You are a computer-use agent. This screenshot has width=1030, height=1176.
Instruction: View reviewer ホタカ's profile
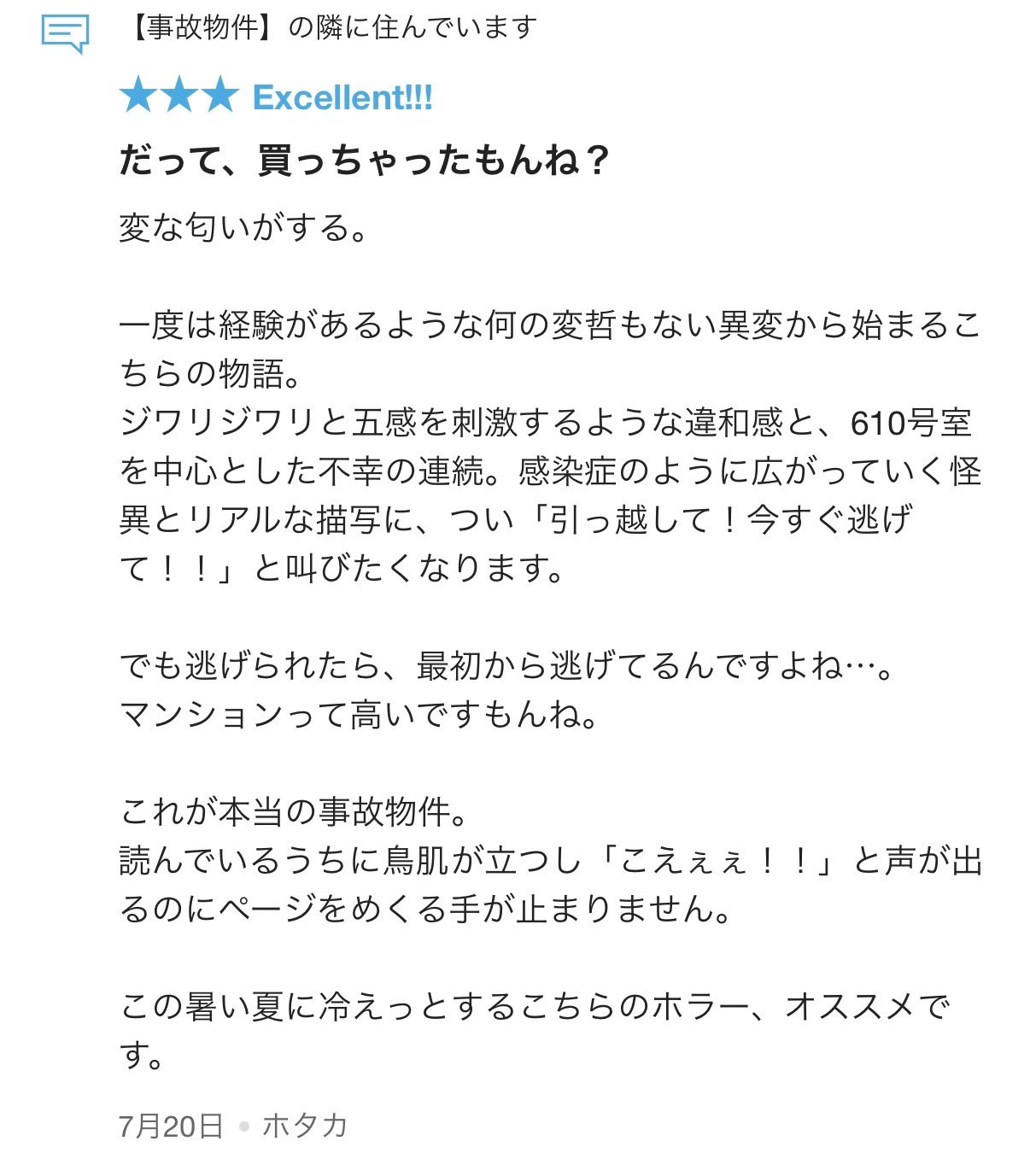pos(304,1126)
